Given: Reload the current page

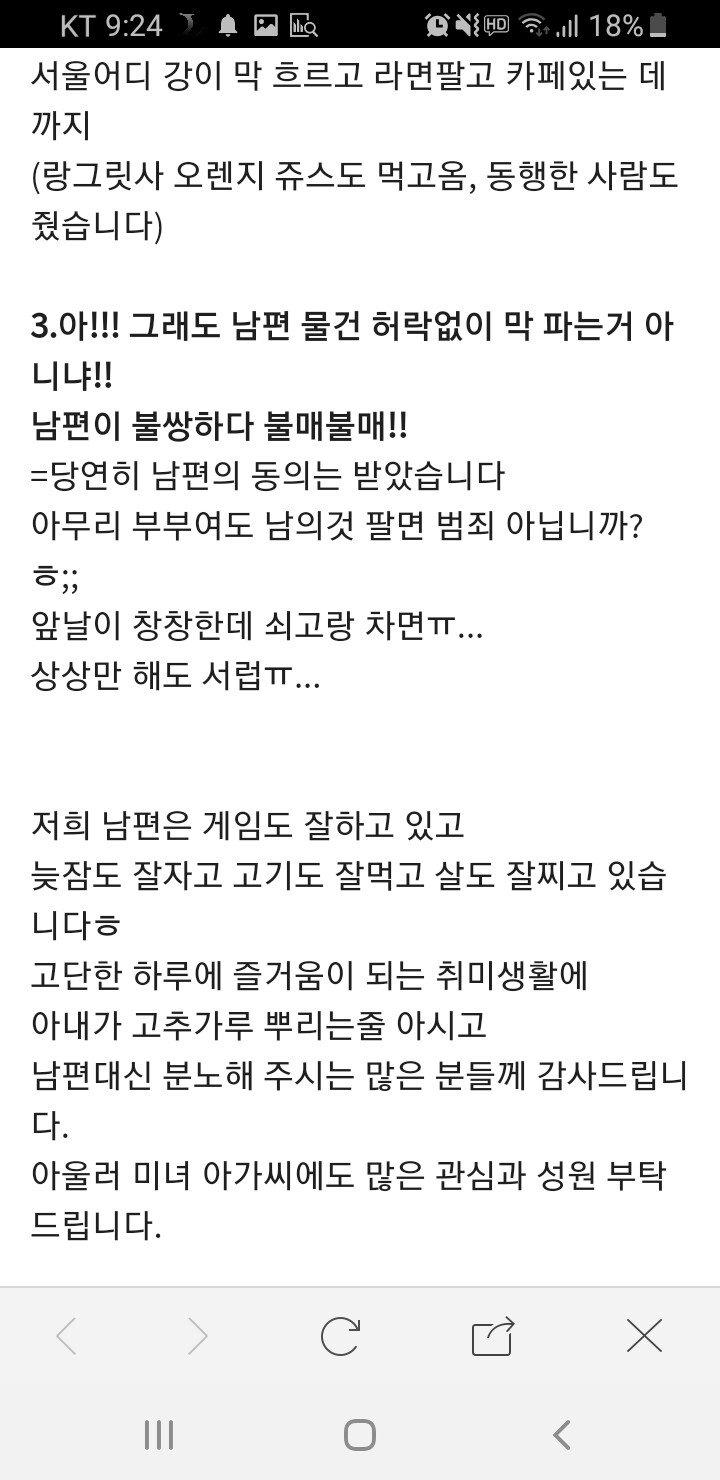Looking at the screenshot, I should (x=341, y=1336).
